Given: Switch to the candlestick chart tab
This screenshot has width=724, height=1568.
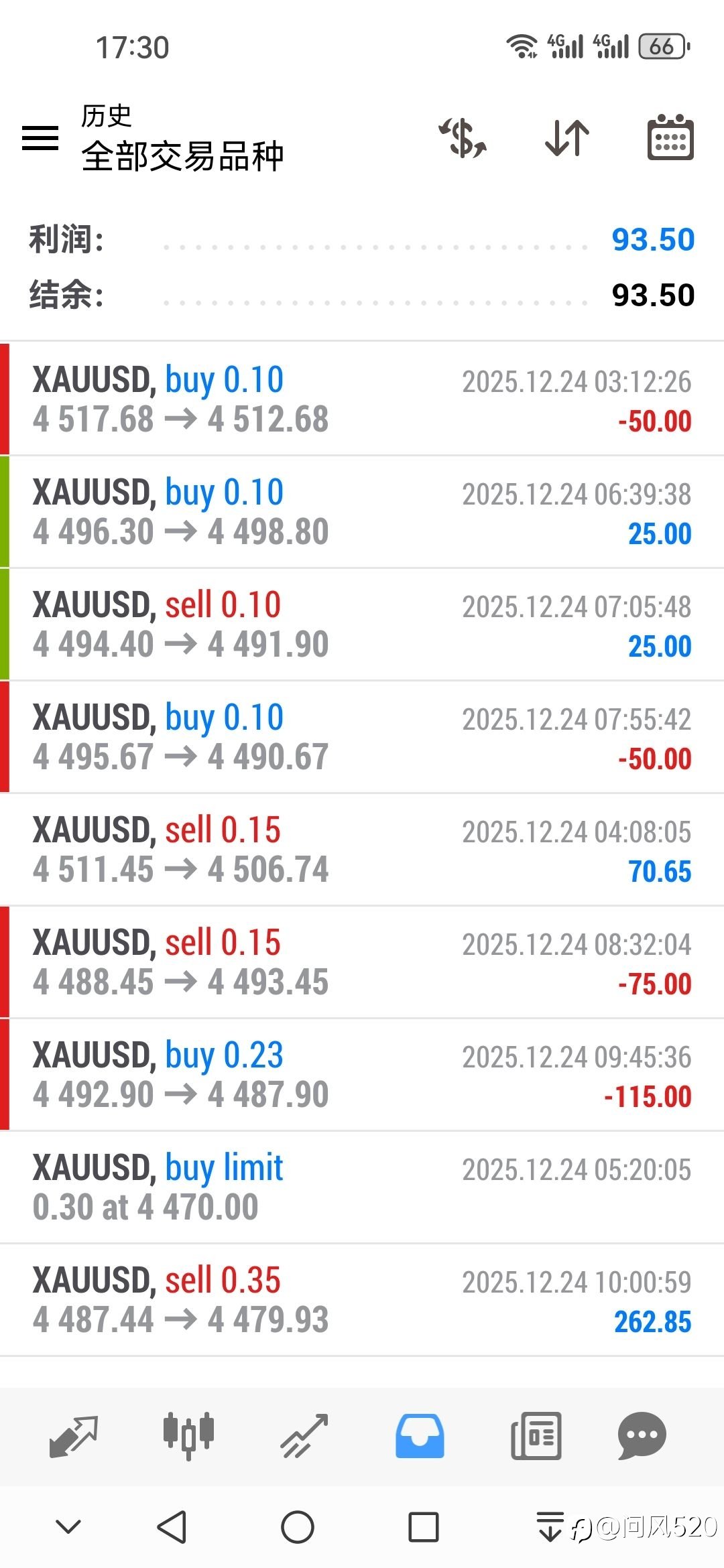Looking at the screenshot, I should coord(188,1436).
